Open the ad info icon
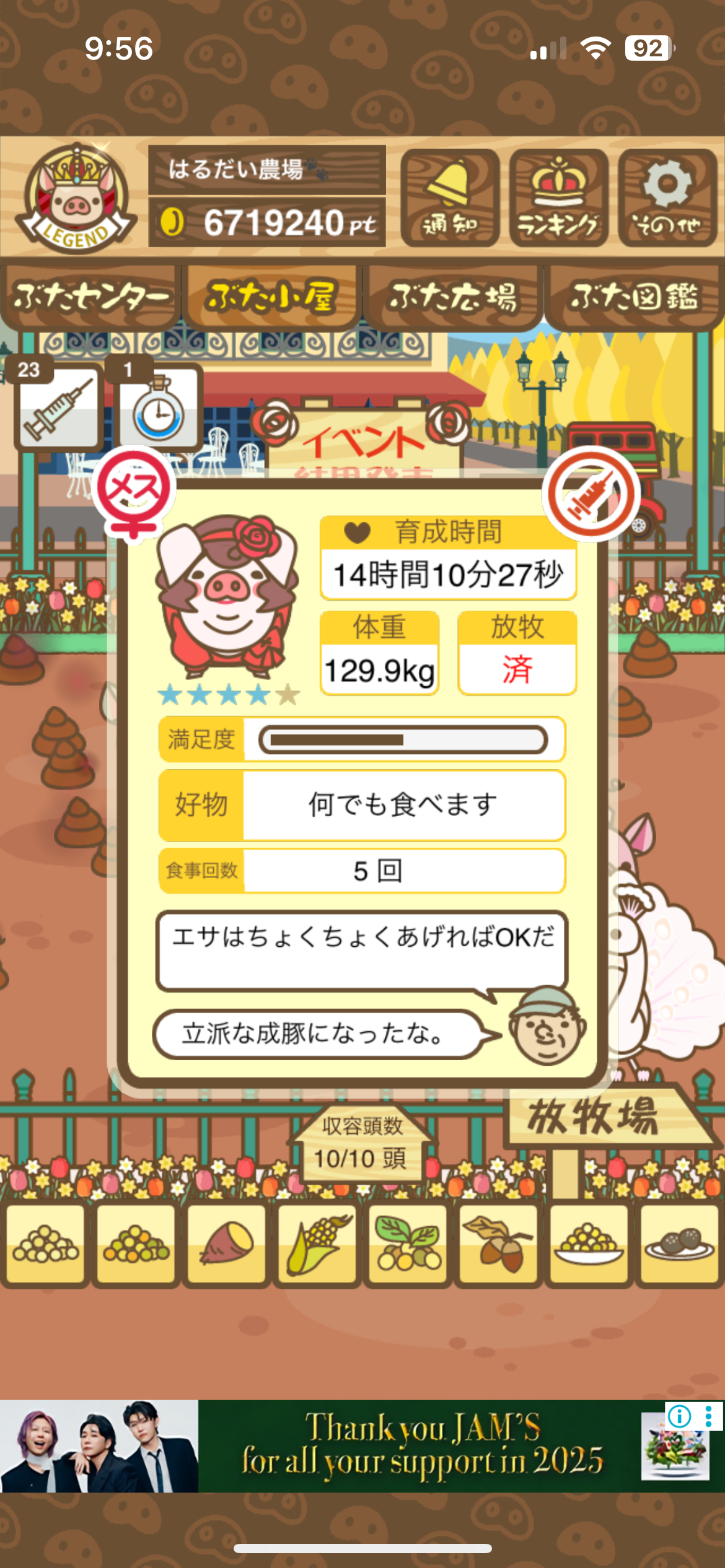The height and width of the screenshot is (1568, 725). click(680, 1416)
